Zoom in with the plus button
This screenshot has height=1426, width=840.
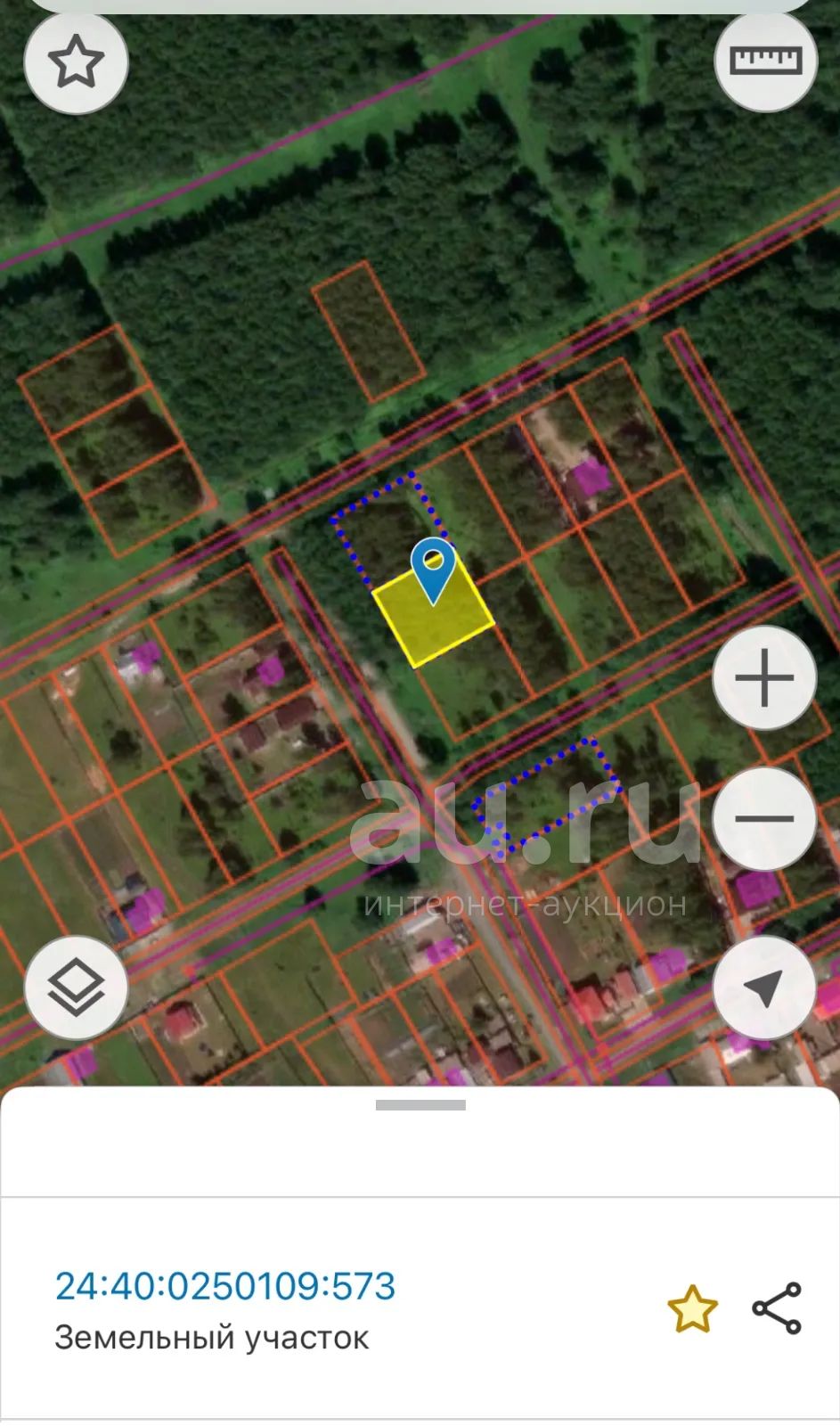764,678
